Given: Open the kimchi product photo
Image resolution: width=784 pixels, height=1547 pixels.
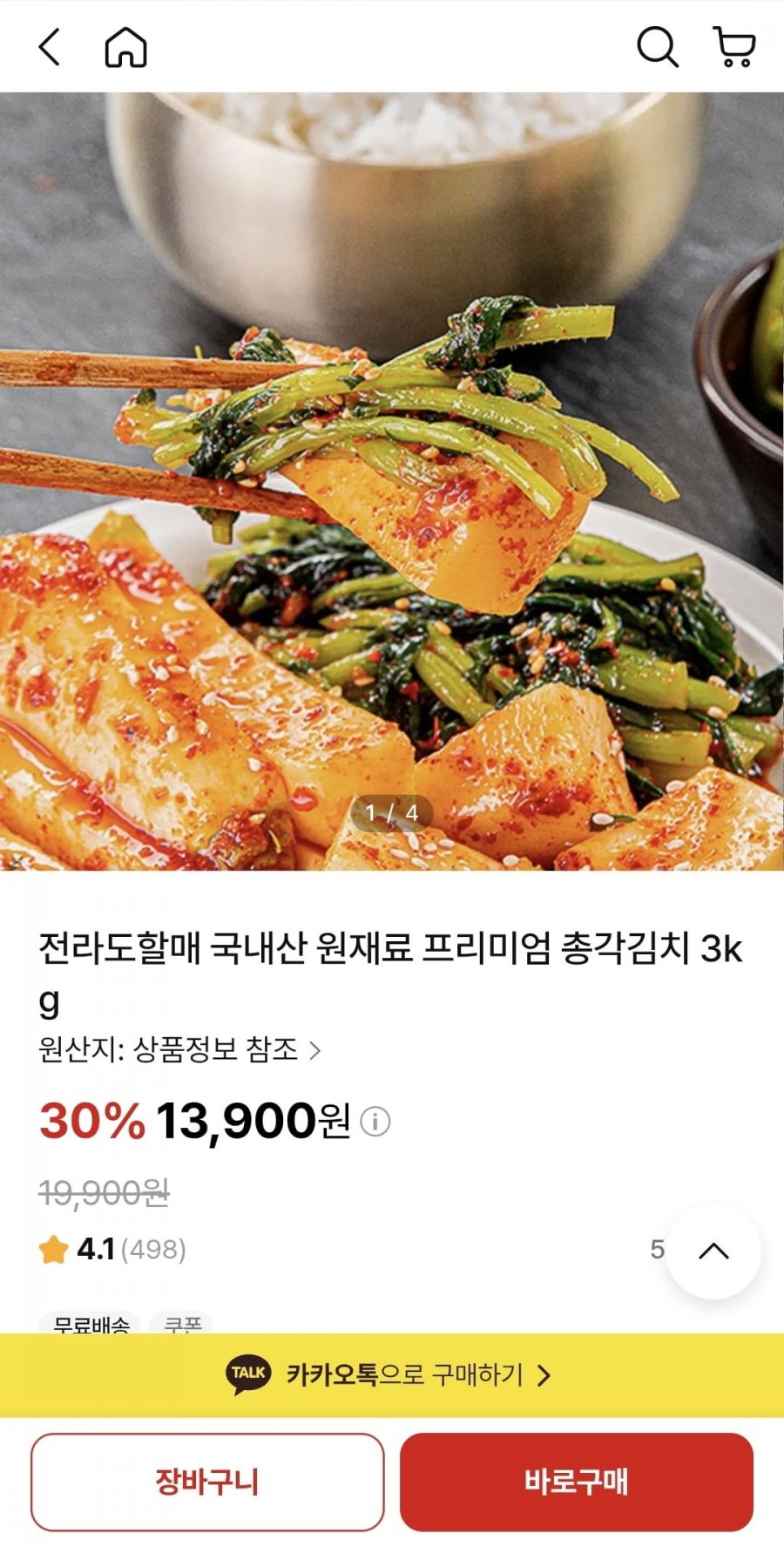Looking at the screenshot, I should (392, 481).
